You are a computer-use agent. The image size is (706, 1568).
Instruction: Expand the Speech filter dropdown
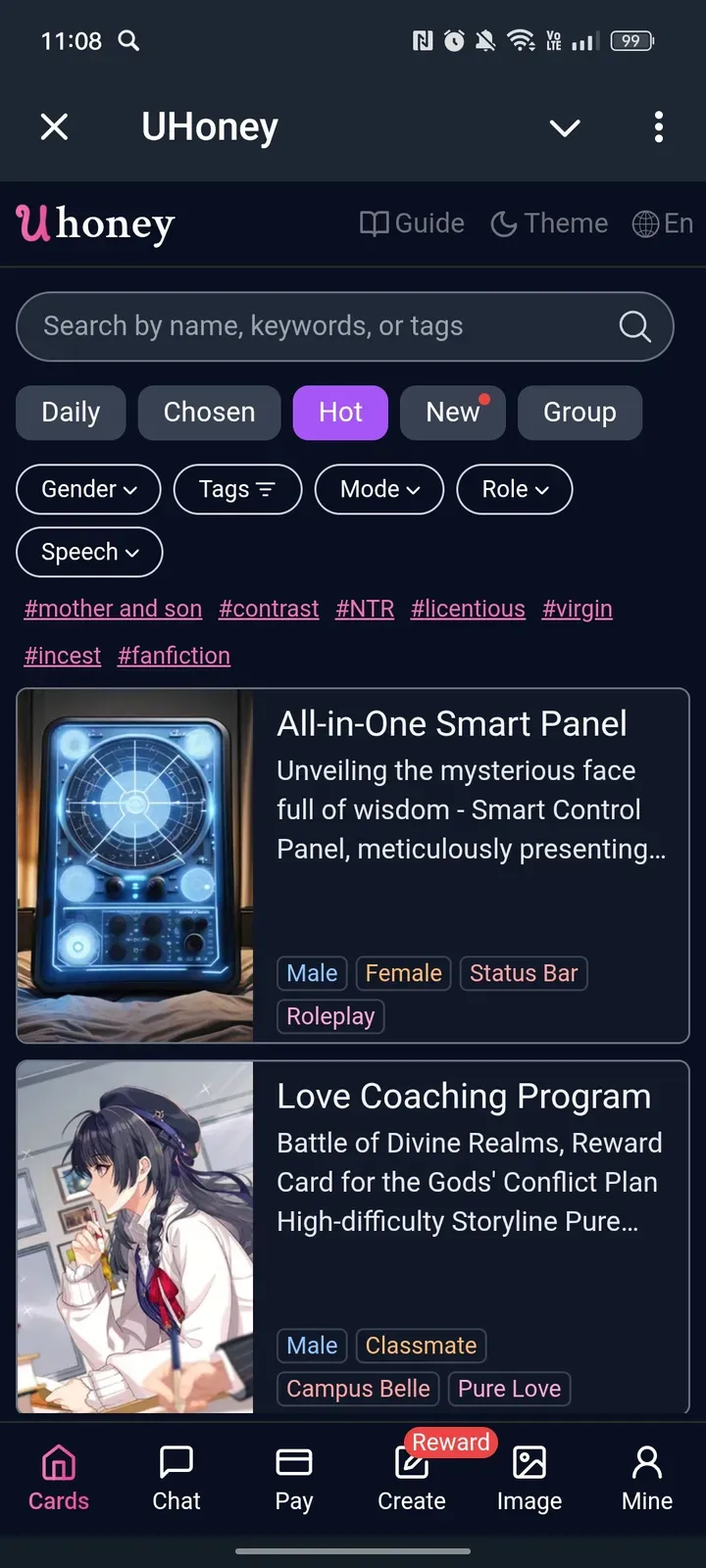click(89, 552)
